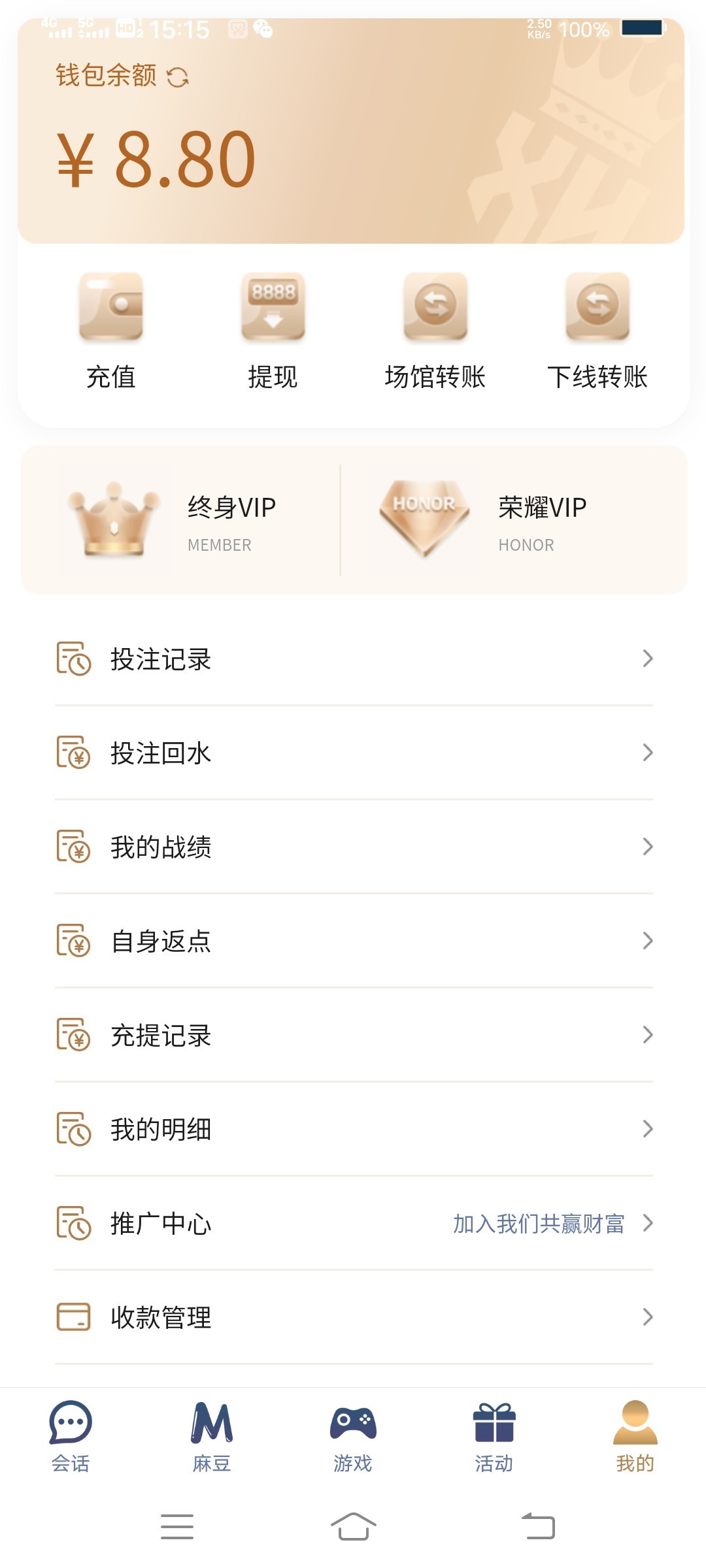Open 充提记录 deposit and withdrawal records

353,1035
